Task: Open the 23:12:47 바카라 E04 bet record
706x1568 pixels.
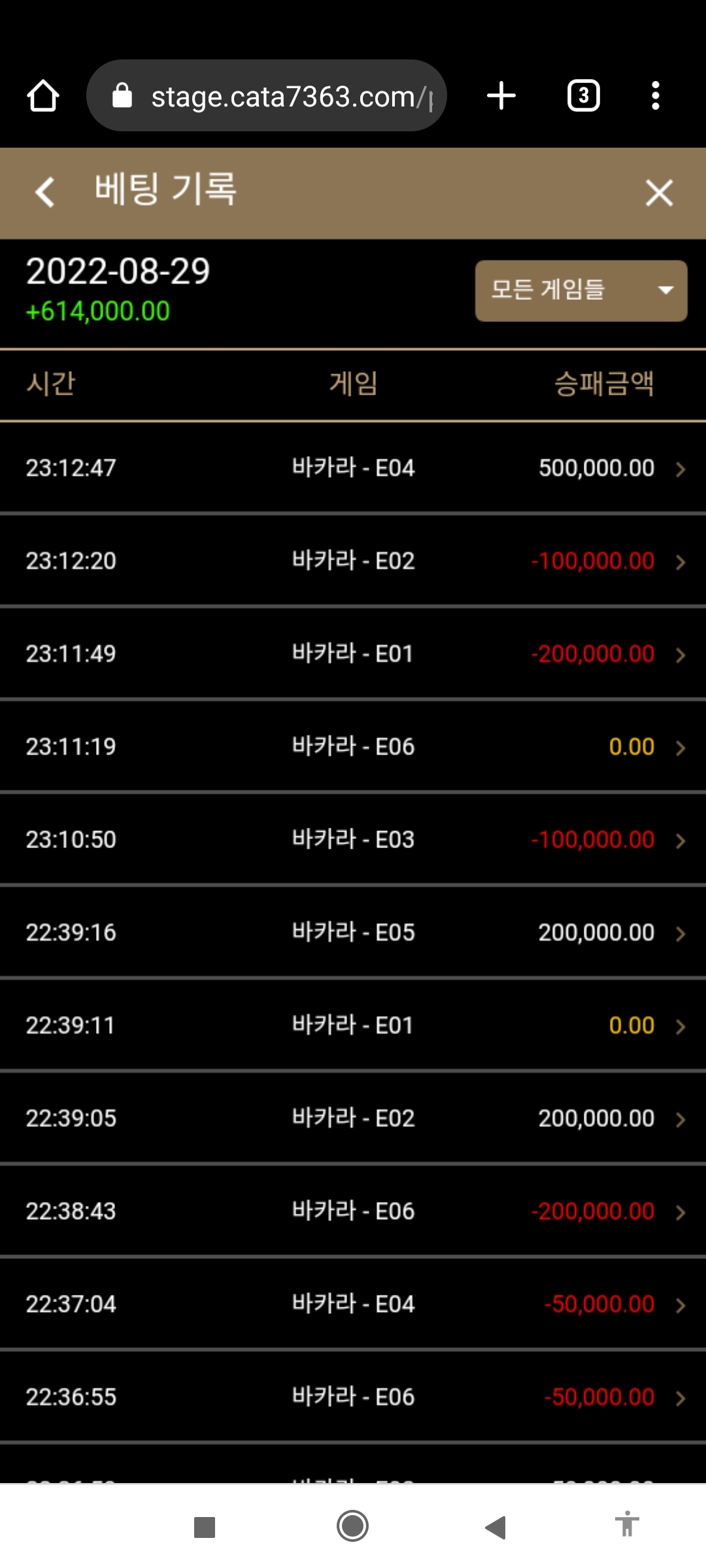Action: pos(353,468)
